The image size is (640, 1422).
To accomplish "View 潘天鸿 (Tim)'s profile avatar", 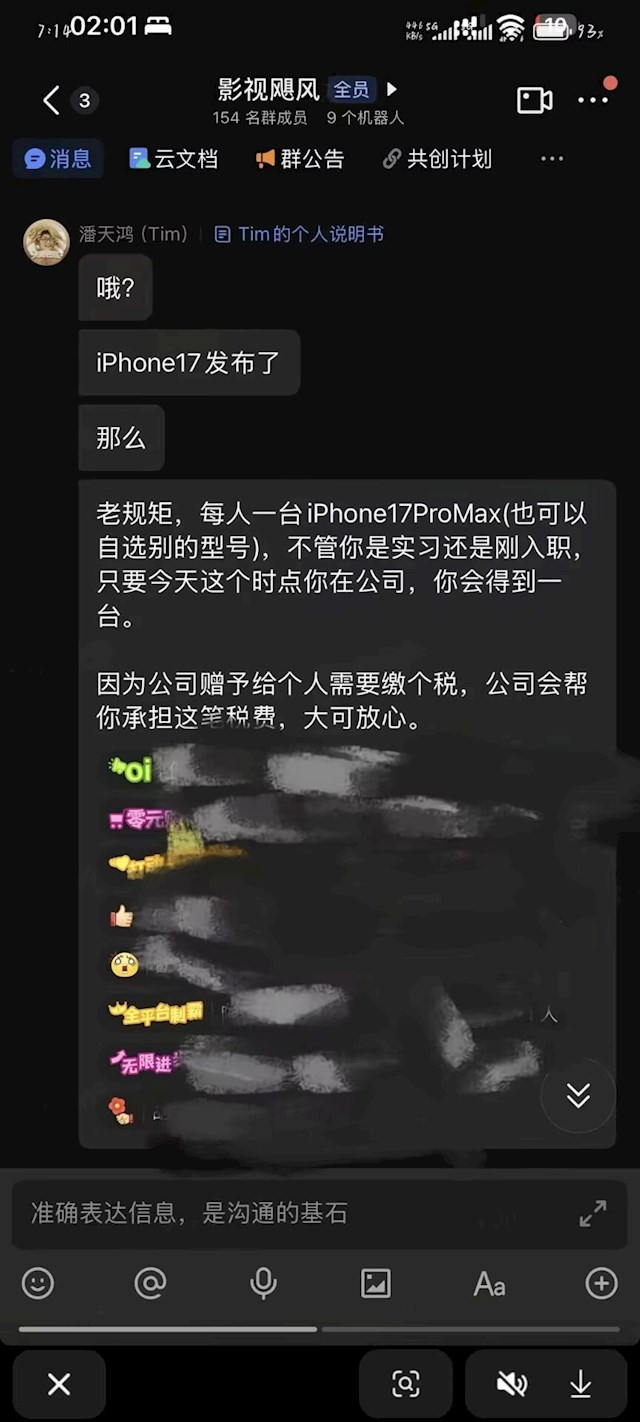I will 46,242.
